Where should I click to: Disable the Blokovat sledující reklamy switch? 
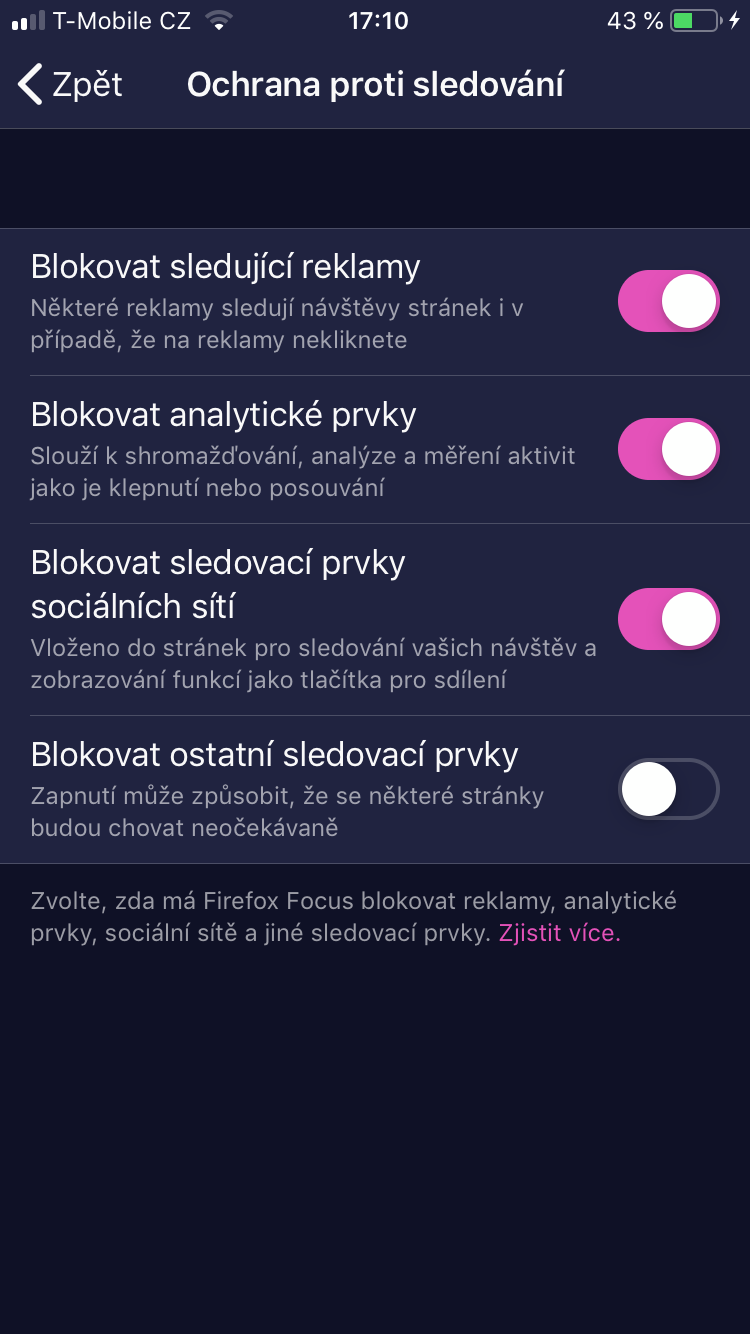coord(668,301)
